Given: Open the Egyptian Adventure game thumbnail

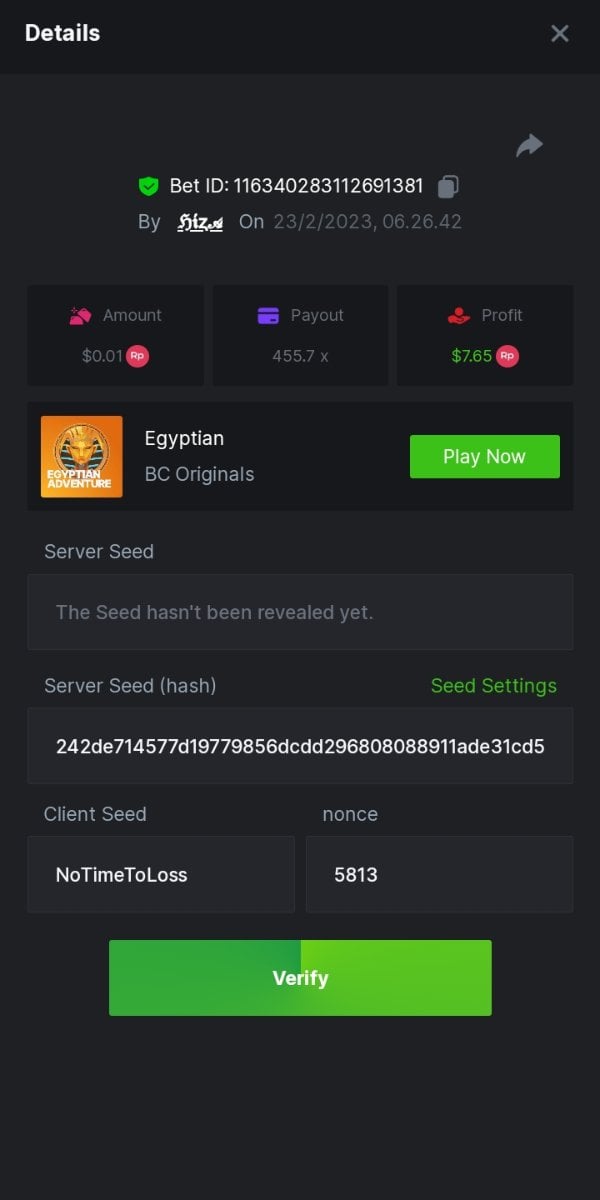Looking at the screenshot, I should click(82, 457).
